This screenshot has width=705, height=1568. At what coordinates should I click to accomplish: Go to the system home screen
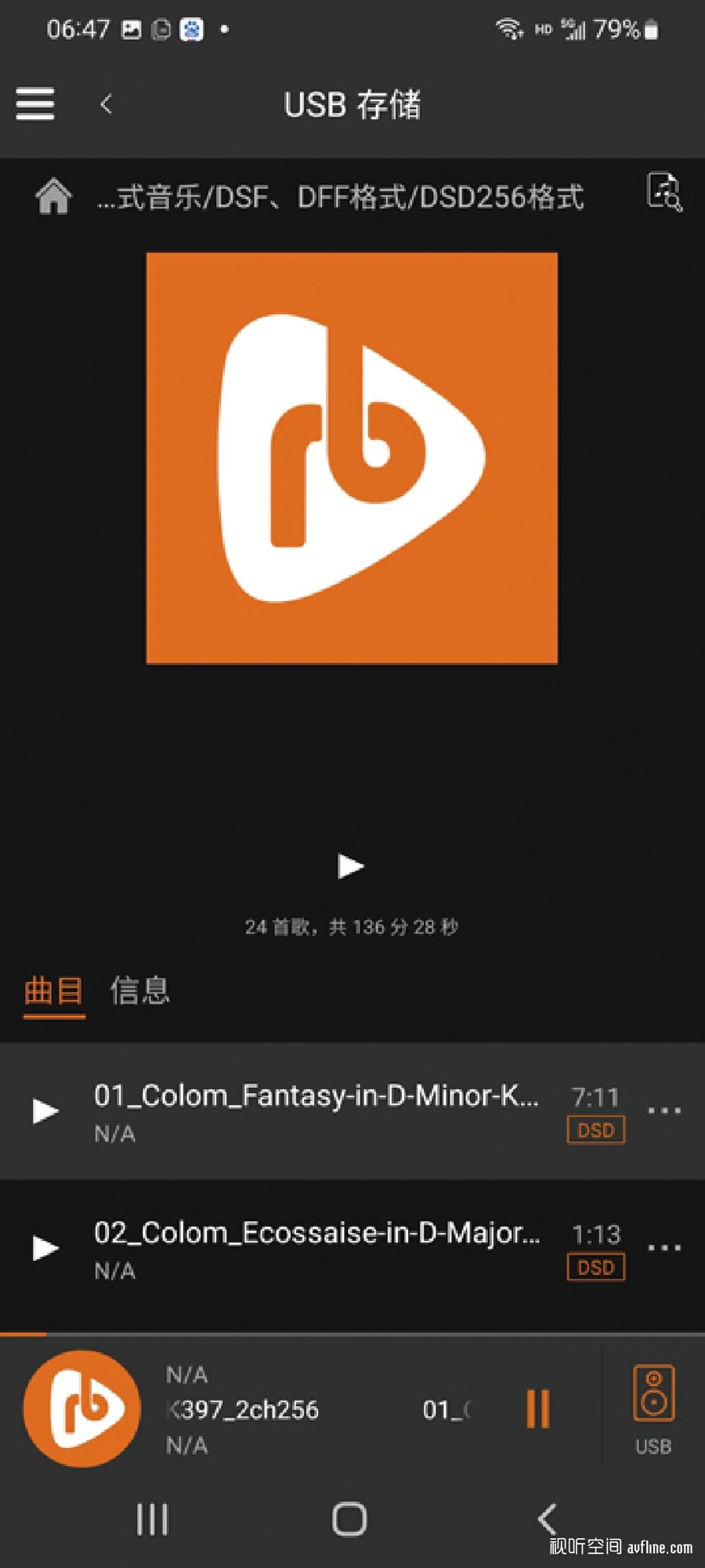point(349,1519)
